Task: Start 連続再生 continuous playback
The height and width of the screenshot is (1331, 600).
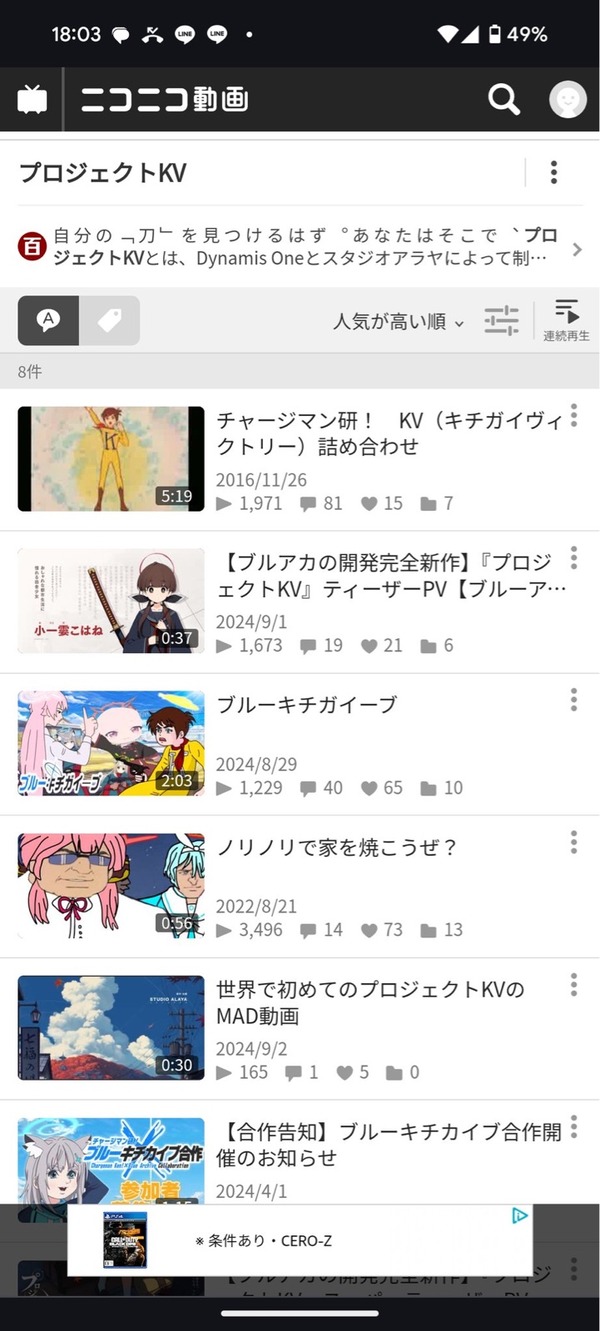Action: pos(566,320)
